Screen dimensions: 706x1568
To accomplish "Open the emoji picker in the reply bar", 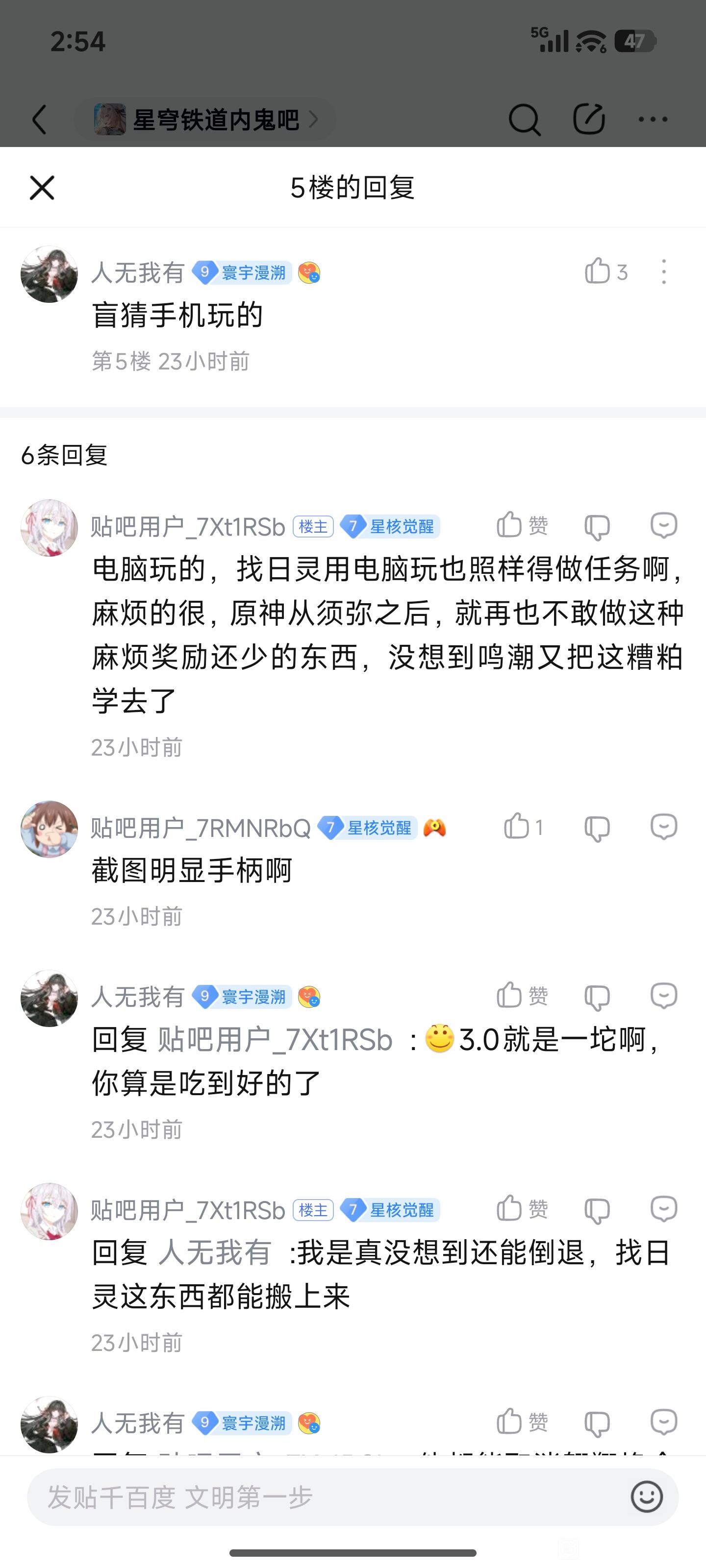I will point(646,1497).
